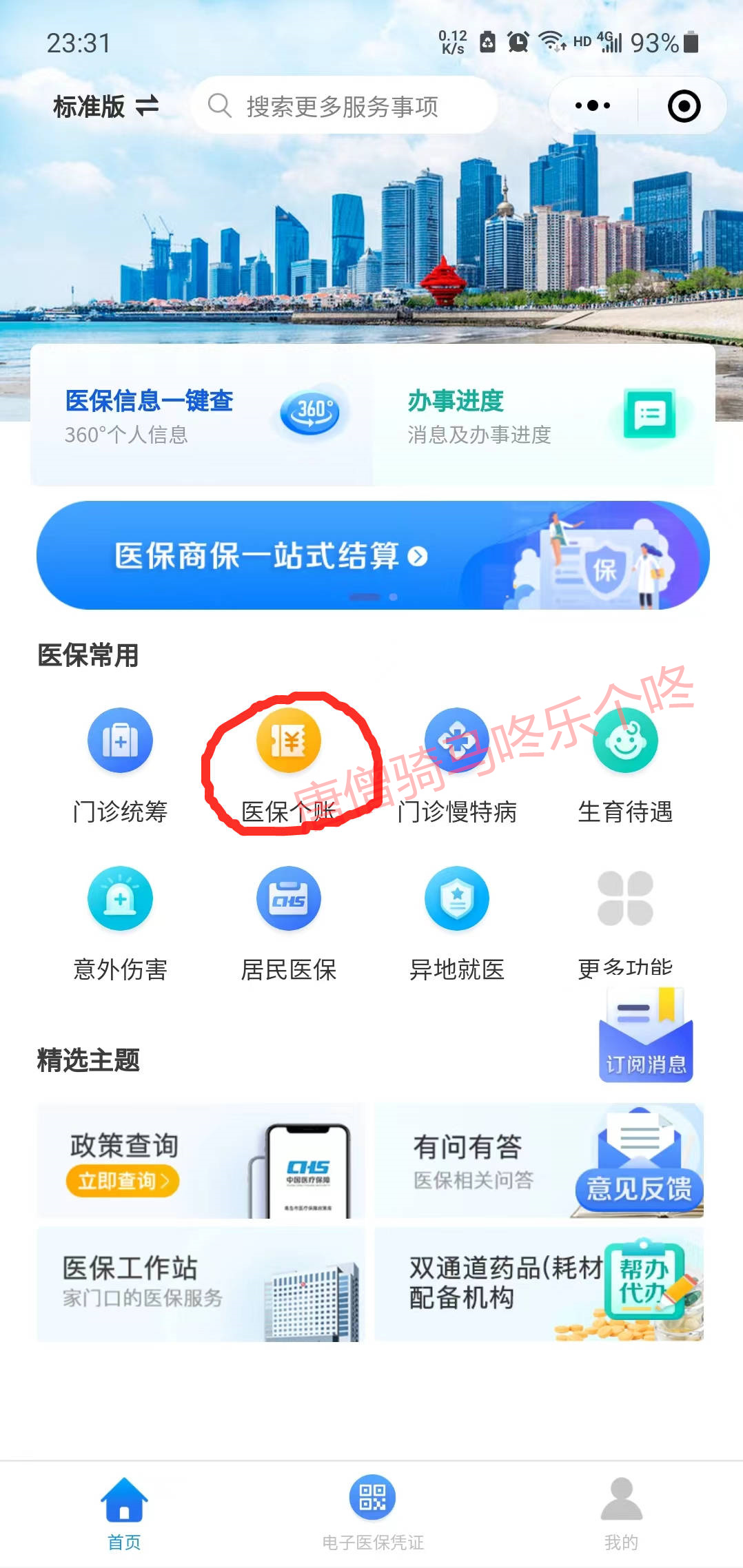Open the 医保个账 service icon
The image size is (743, 1568).
tap(289, 741)
